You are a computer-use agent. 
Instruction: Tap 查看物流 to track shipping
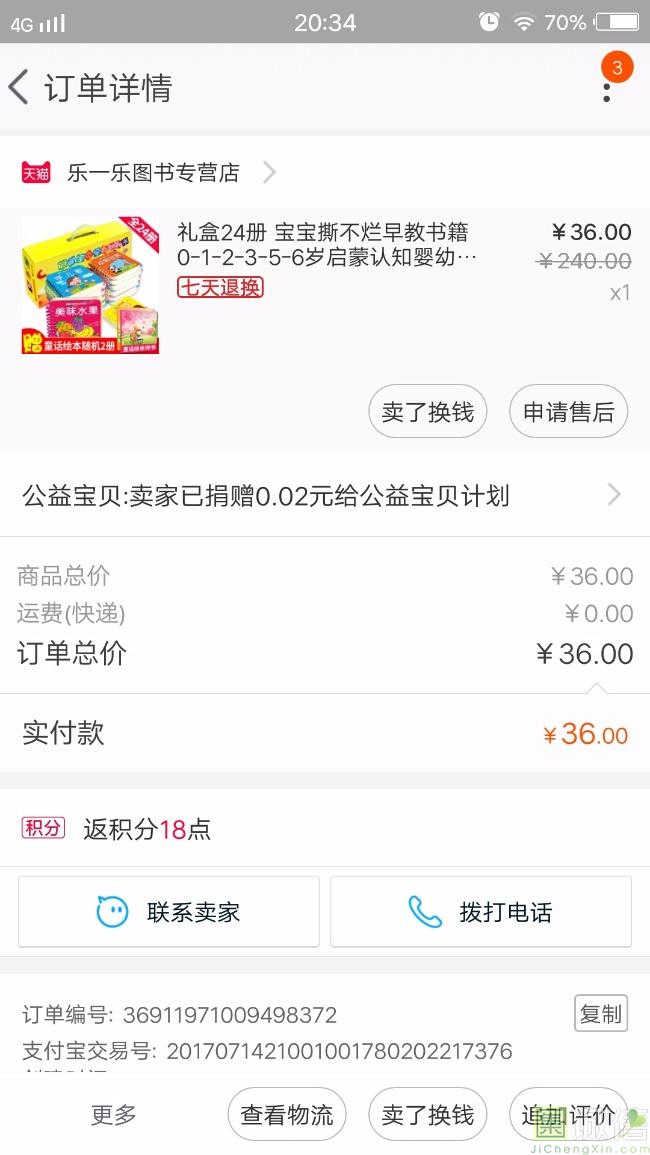coord(287,1115)
